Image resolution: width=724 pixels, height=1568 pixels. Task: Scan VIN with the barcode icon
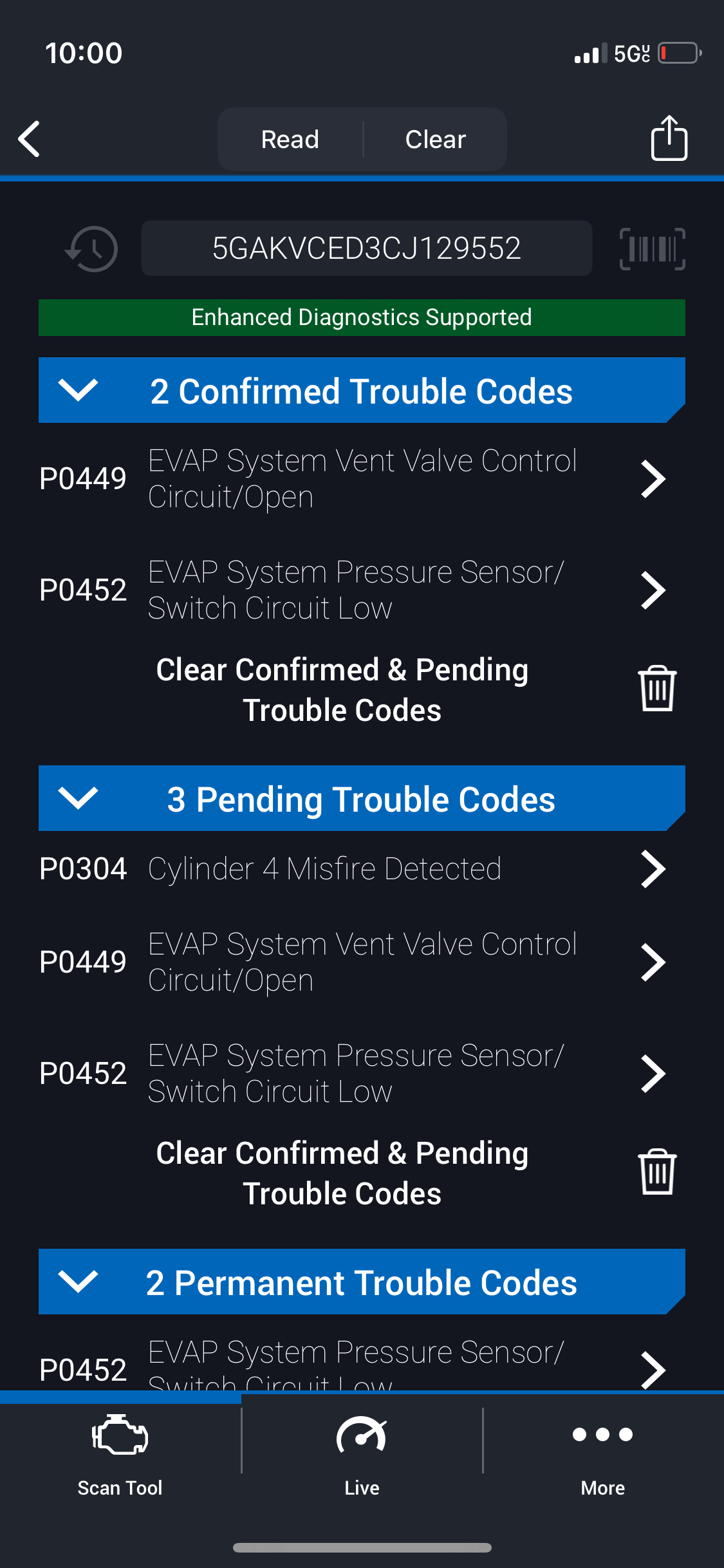pos(653,248)
